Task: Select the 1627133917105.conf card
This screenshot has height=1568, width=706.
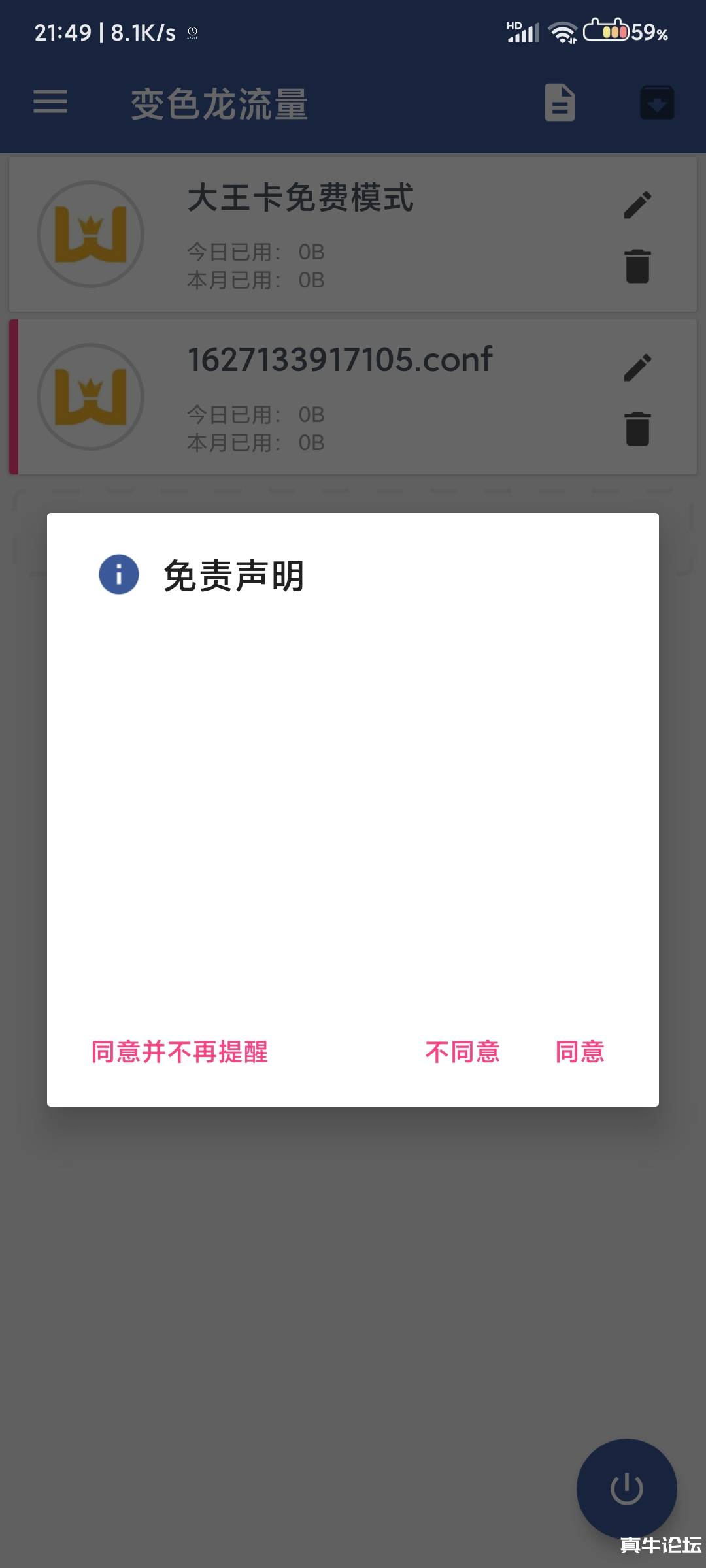Action: click(353, 397)
